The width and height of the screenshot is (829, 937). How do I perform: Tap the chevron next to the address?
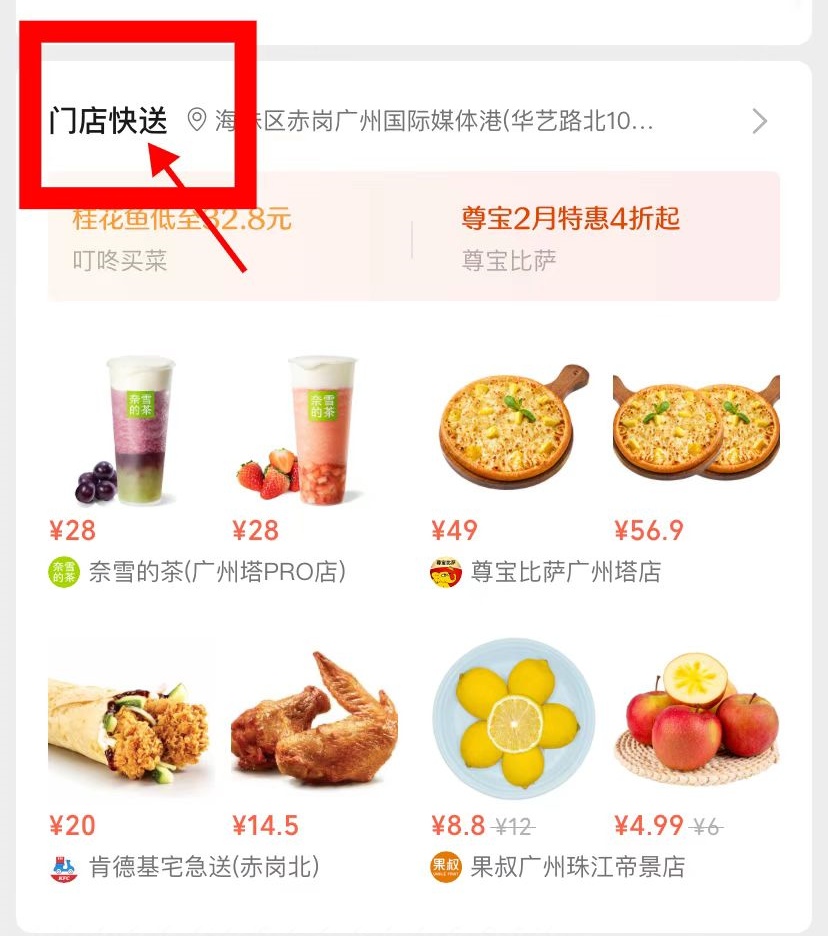click(x=760, y=122)
